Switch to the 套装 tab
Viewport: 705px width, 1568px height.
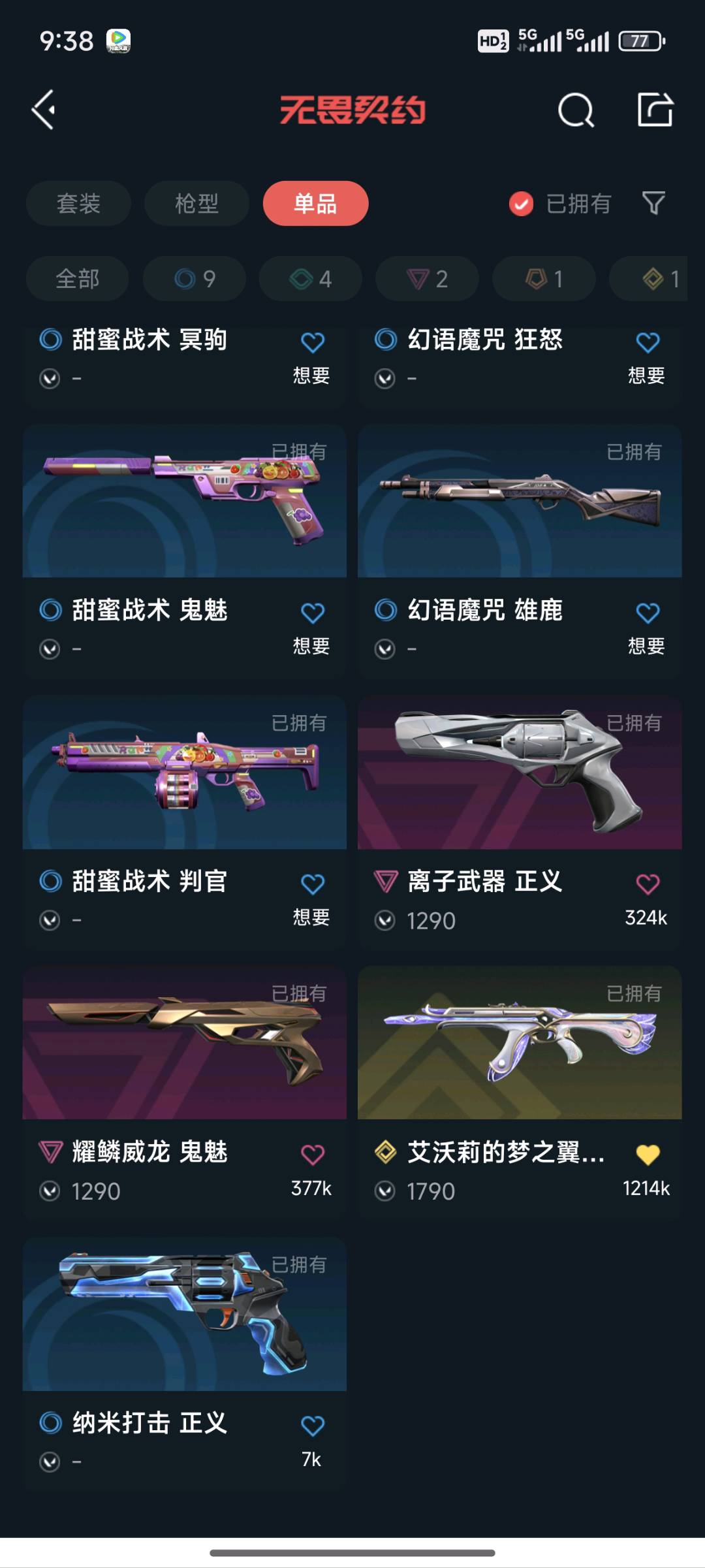coord(78,204)
